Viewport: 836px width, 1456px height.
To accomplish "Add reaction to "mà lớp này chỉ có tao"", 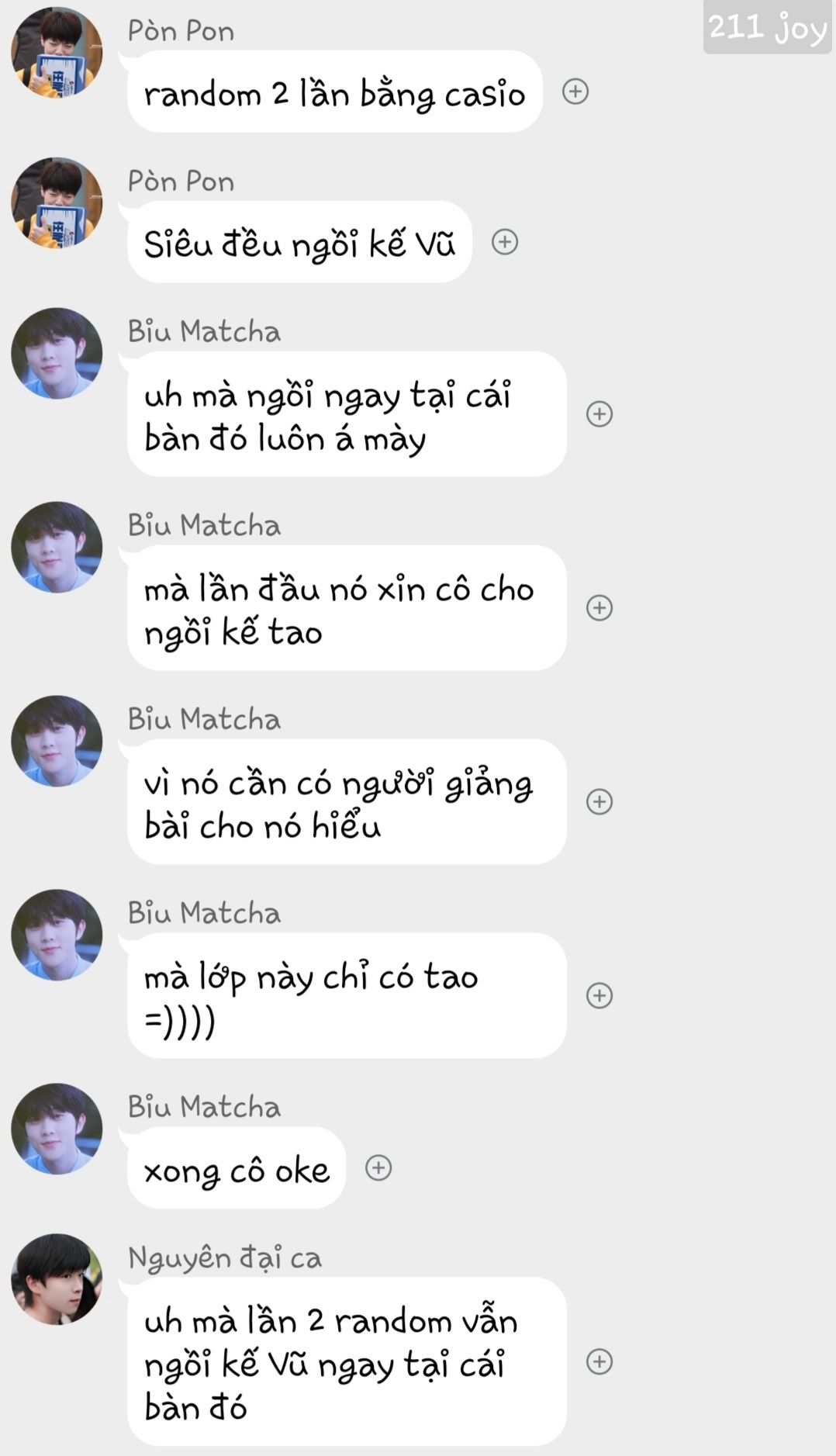I will tap(599, 995).
